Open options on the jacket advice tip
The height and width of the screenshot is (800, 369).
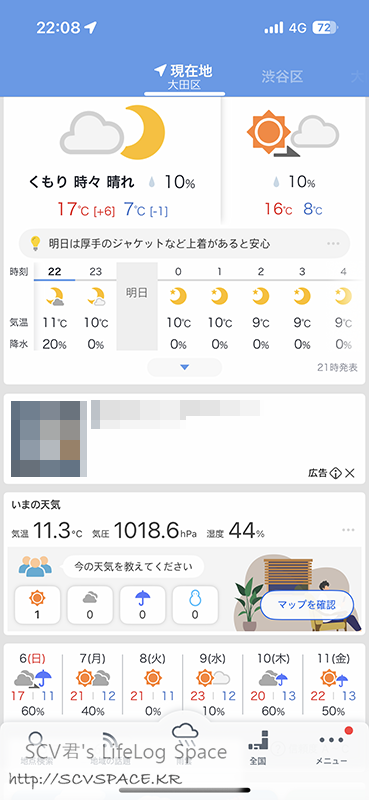pyautogui.click(x=333, y=244)
